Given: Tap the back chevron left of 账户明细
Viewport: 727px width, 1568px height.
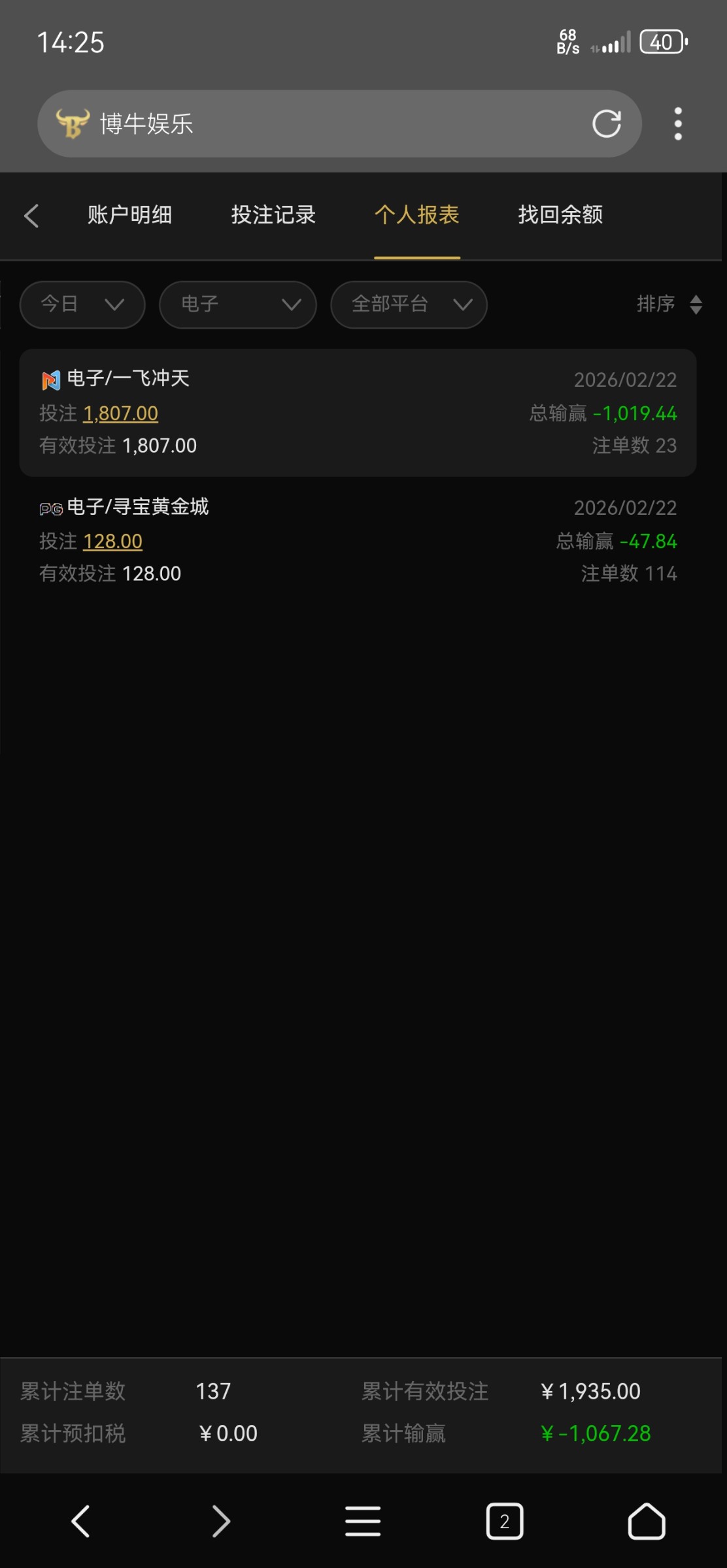Looking at the screenshot, I should 31,215.
